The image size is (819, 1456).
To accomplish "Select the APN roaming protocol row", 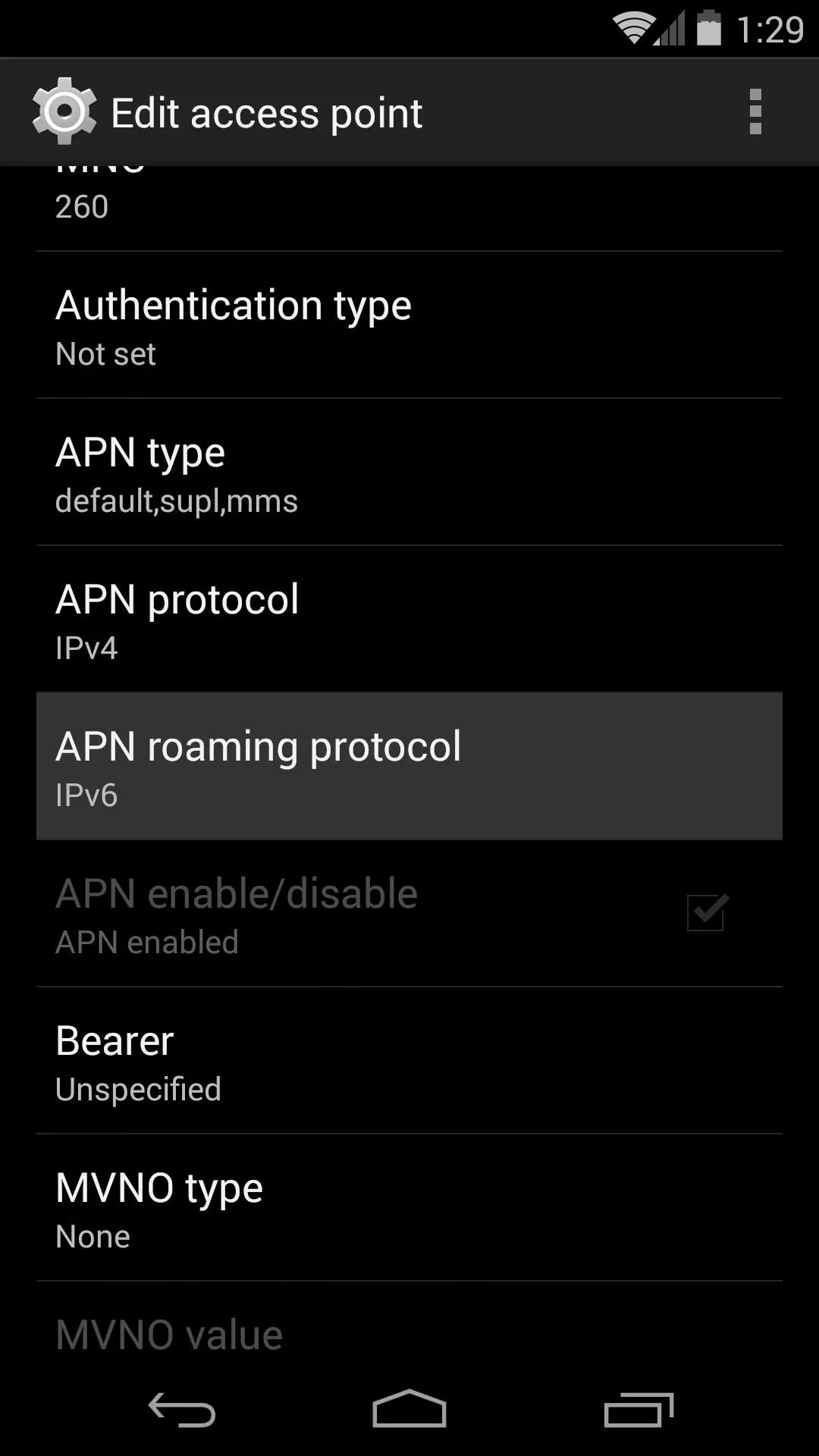I will [409, 766].
